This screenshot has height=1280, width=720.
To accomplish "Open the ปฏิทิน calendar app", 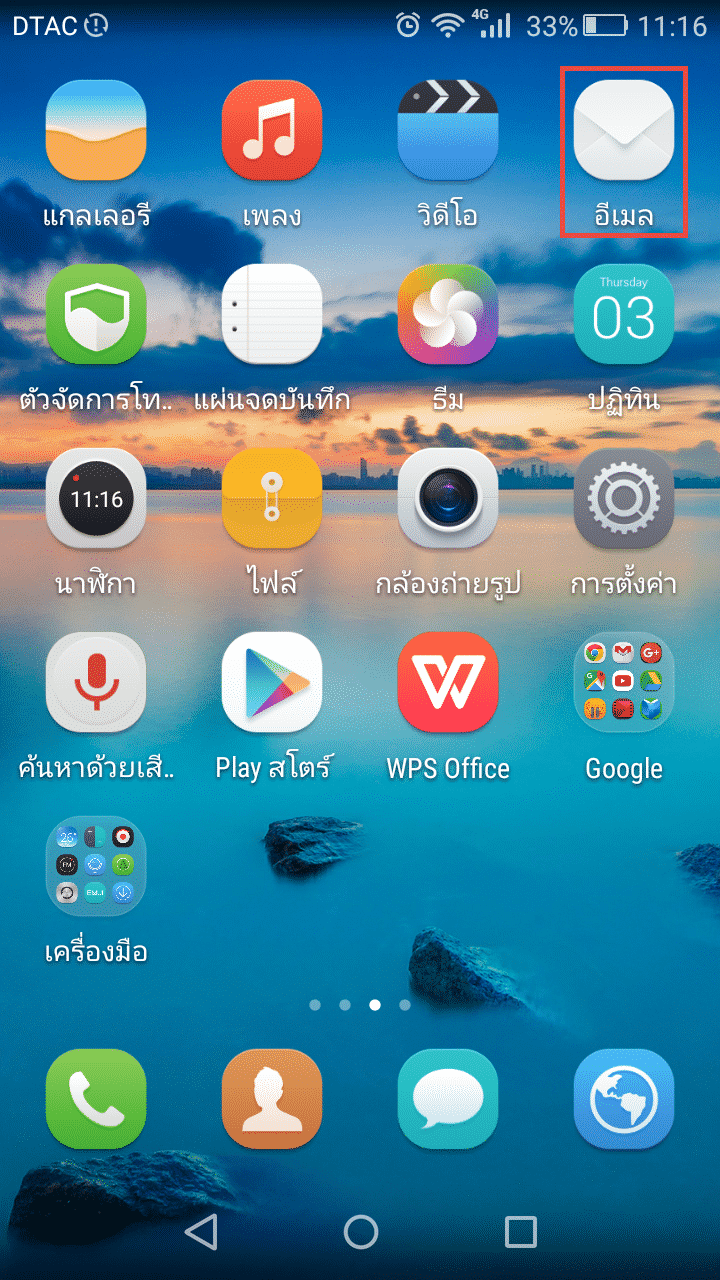I will pos(623,315).
